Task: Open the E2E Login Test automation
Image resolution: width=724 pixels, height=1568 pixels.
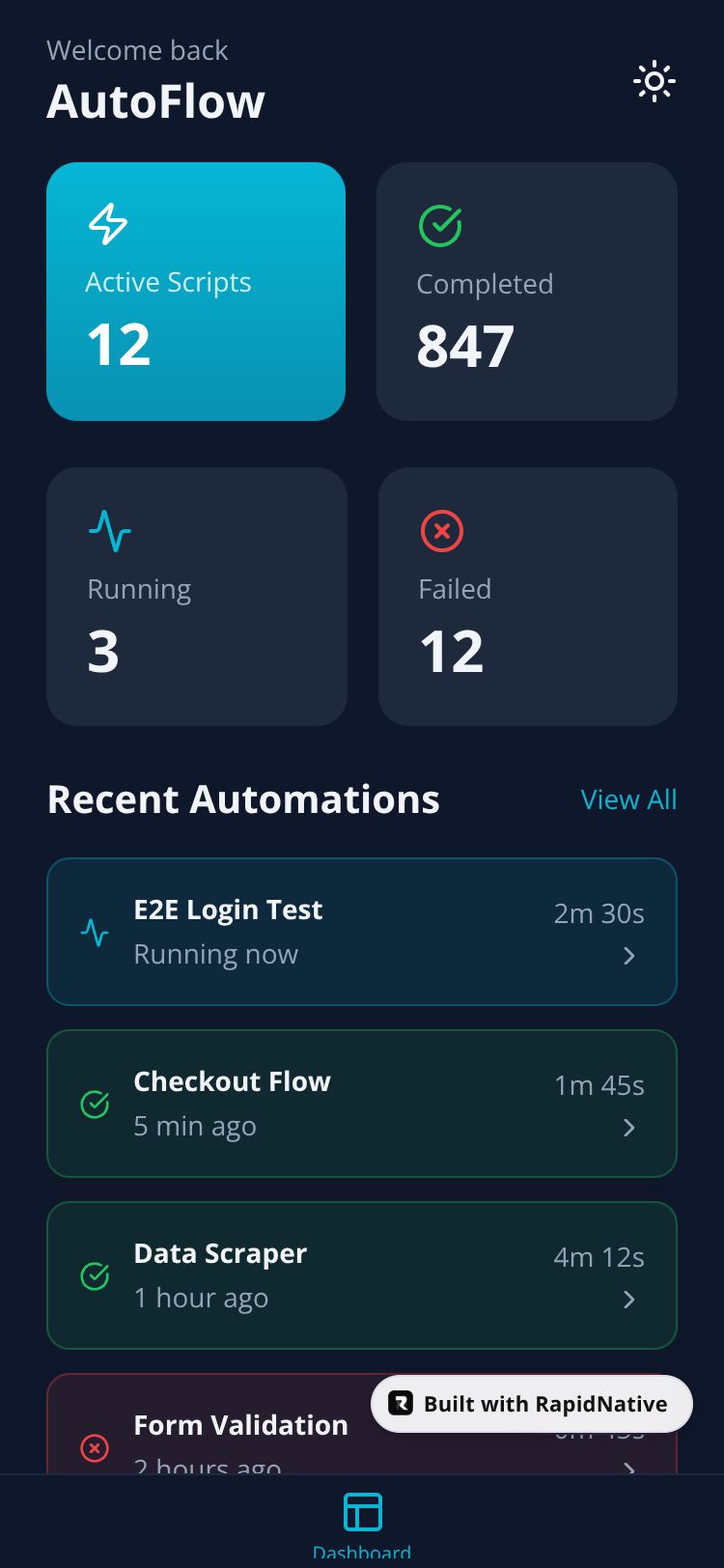Action: coord(362,932)
